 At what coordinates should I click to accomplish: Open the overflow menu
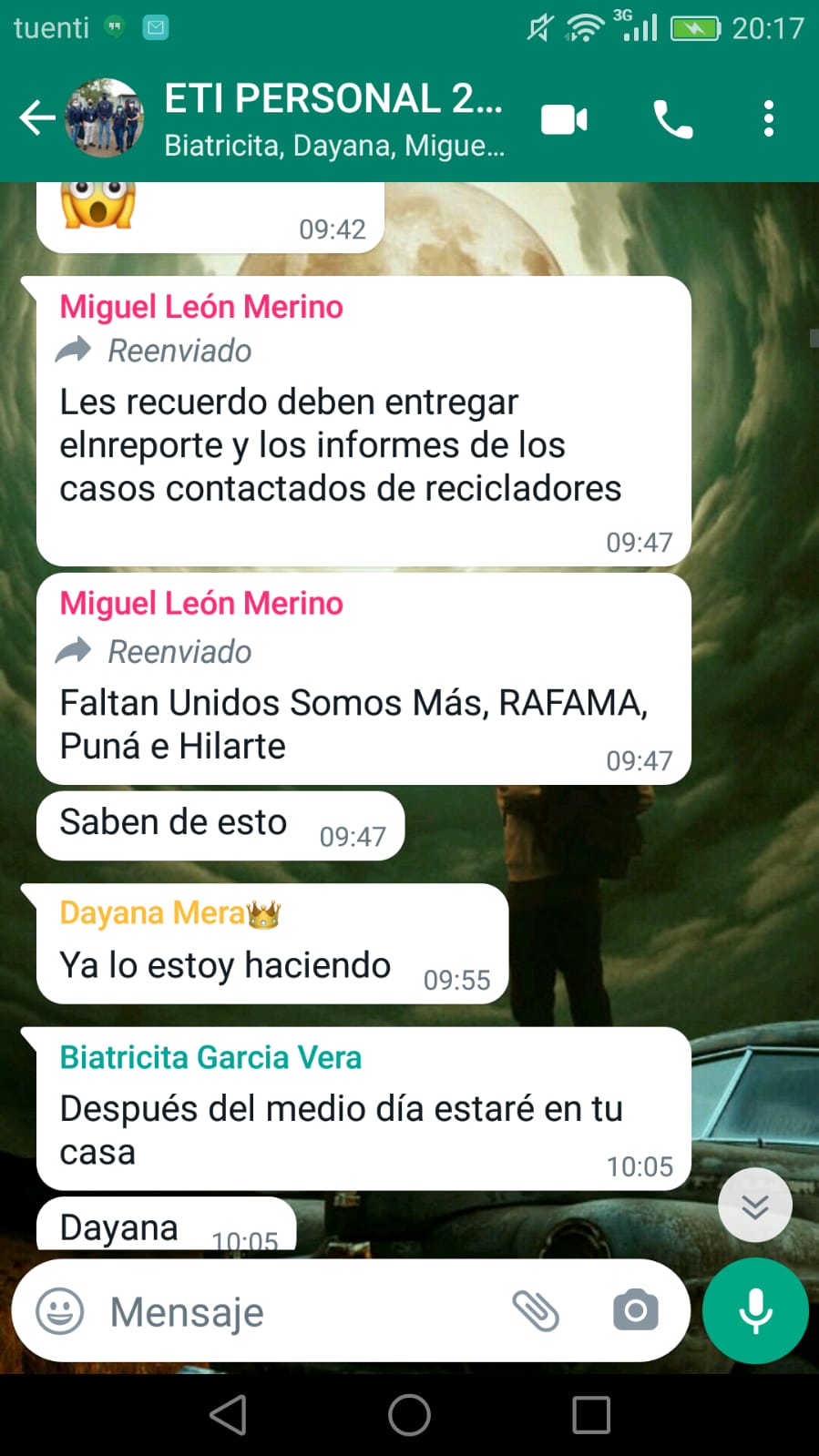click(x=769, y=119)
